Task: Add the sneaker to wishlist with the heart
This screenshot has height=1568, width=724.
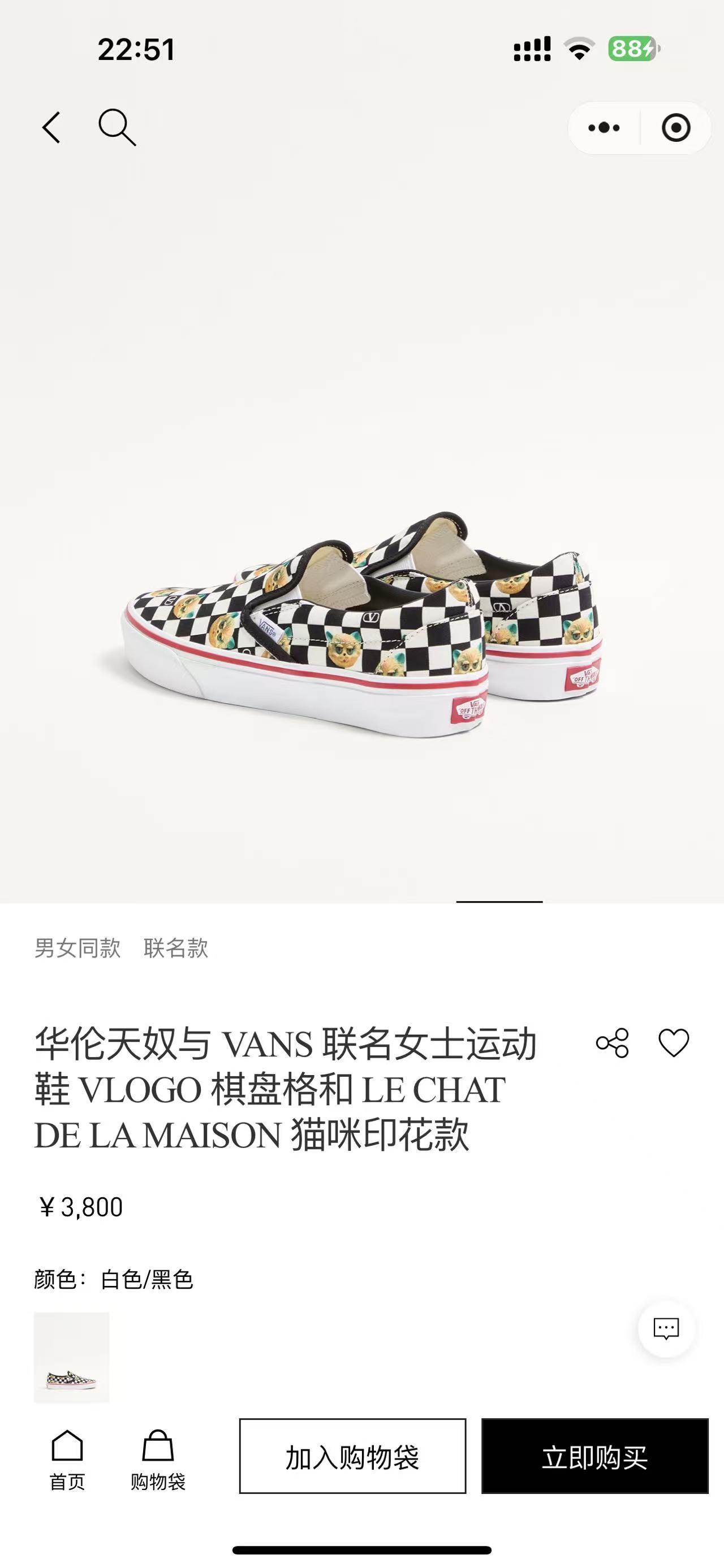Action: point(674,1043)
